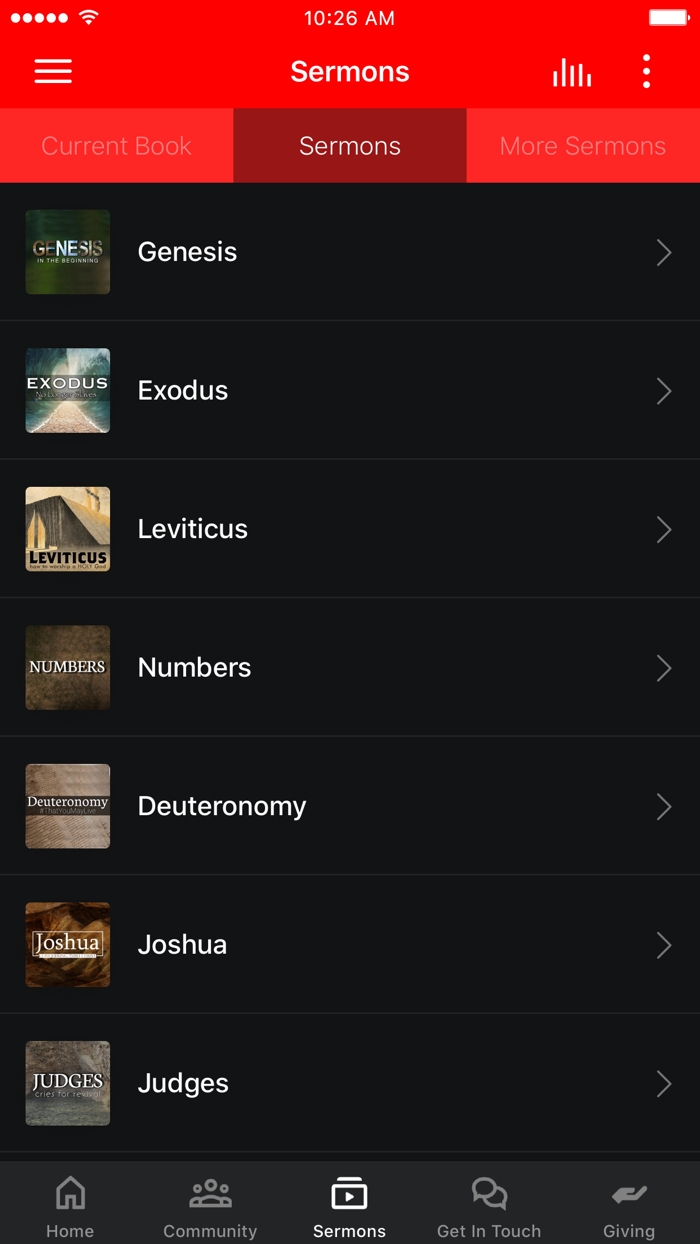The height and width of the screenshot is (1244, 700).
Task: Go to the Home tab
Action: (x=70, y=1206)
